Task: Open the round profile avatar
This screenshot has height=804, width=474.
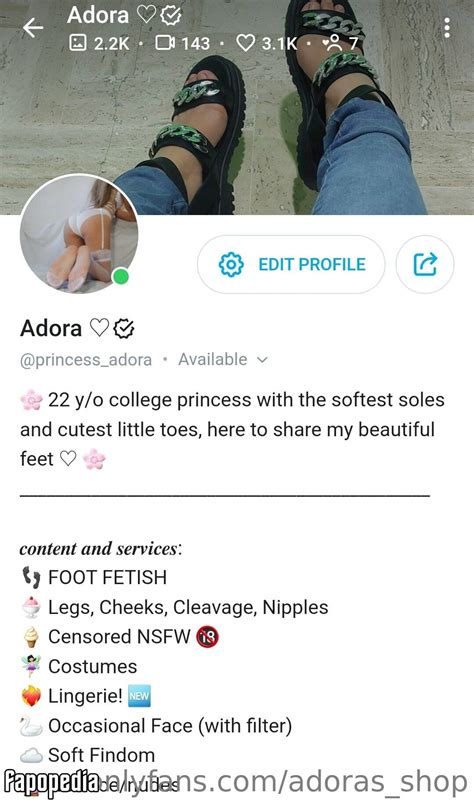Action: point(79,234)
